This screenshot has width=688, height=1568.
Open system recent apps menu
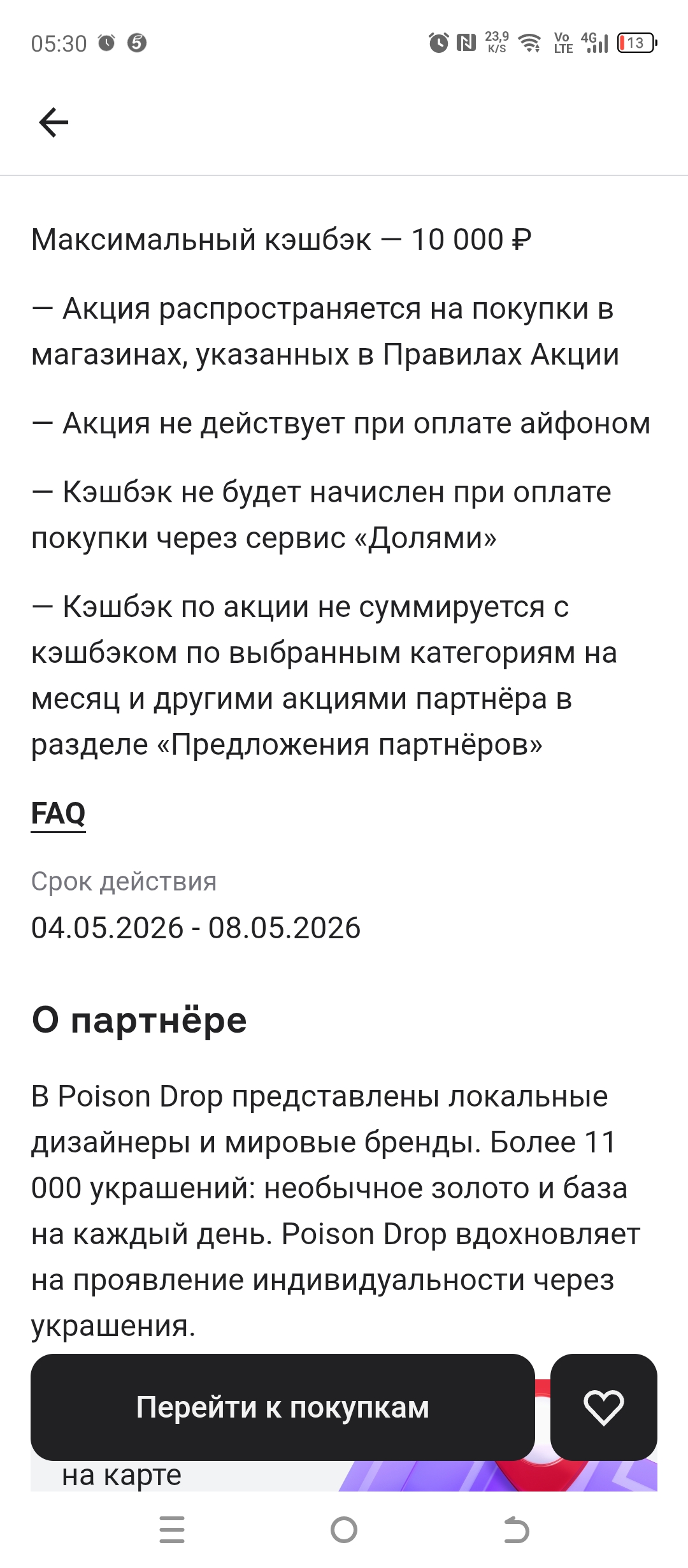click(x=172, y=1530)
